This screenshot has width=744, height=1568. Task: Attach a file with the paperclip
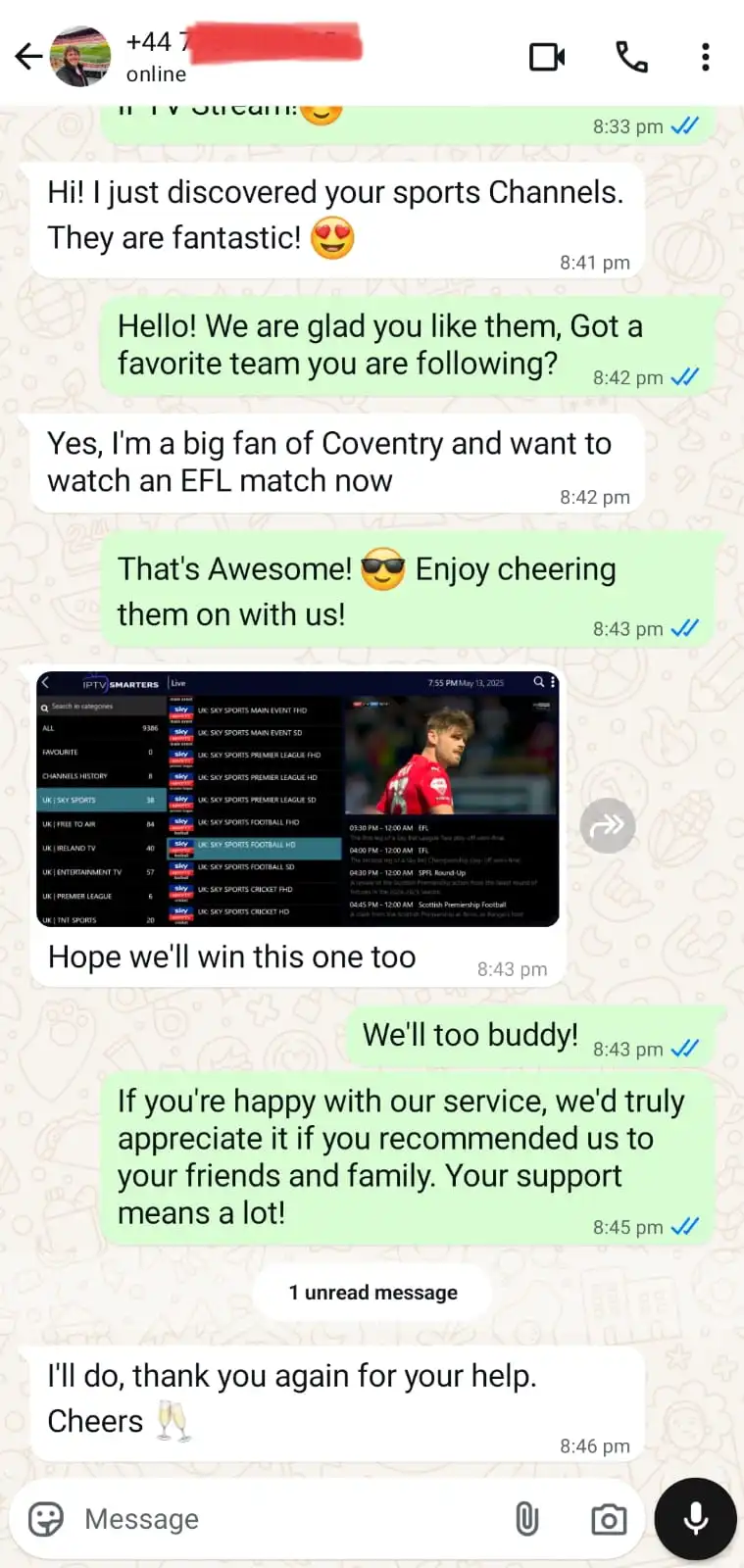click(527, 1519)
